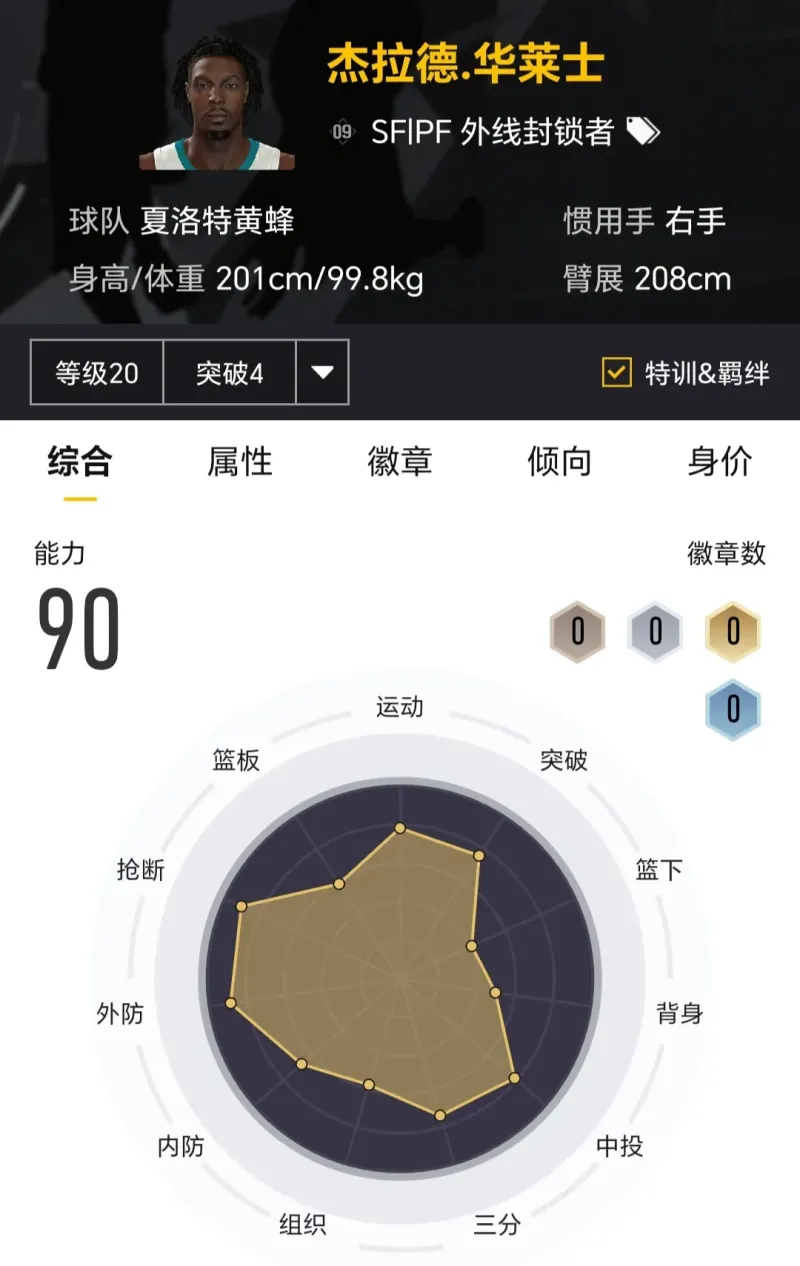Expand the 等级/突破 dropdown arrow
800x1266 pixels.
tap(322, 373)
